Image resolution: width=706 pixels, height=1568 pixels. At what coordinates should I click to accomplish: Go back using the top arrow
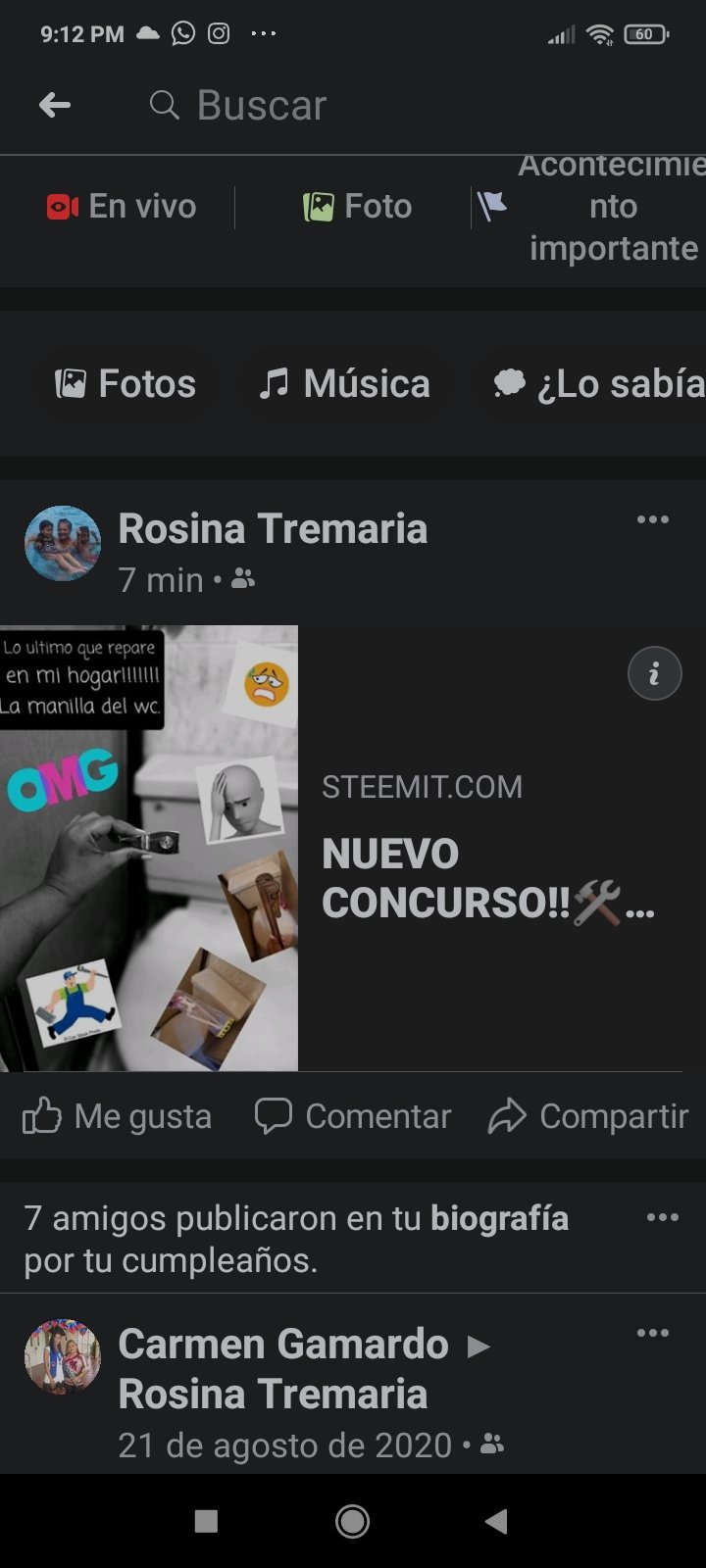pos(55,105)
